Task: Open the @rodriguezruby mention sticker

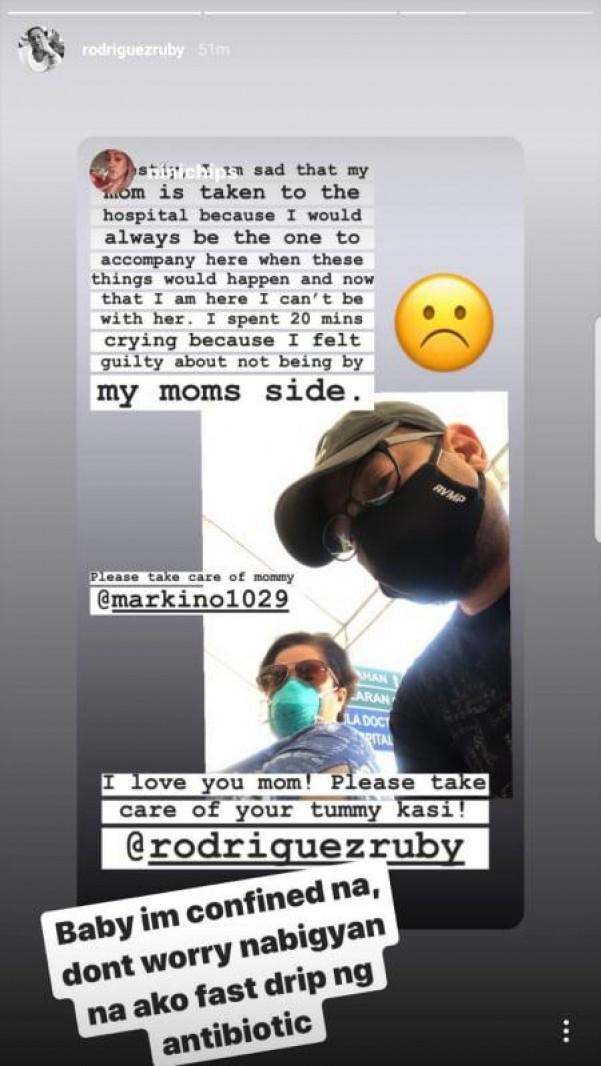Action: (294, 848)
